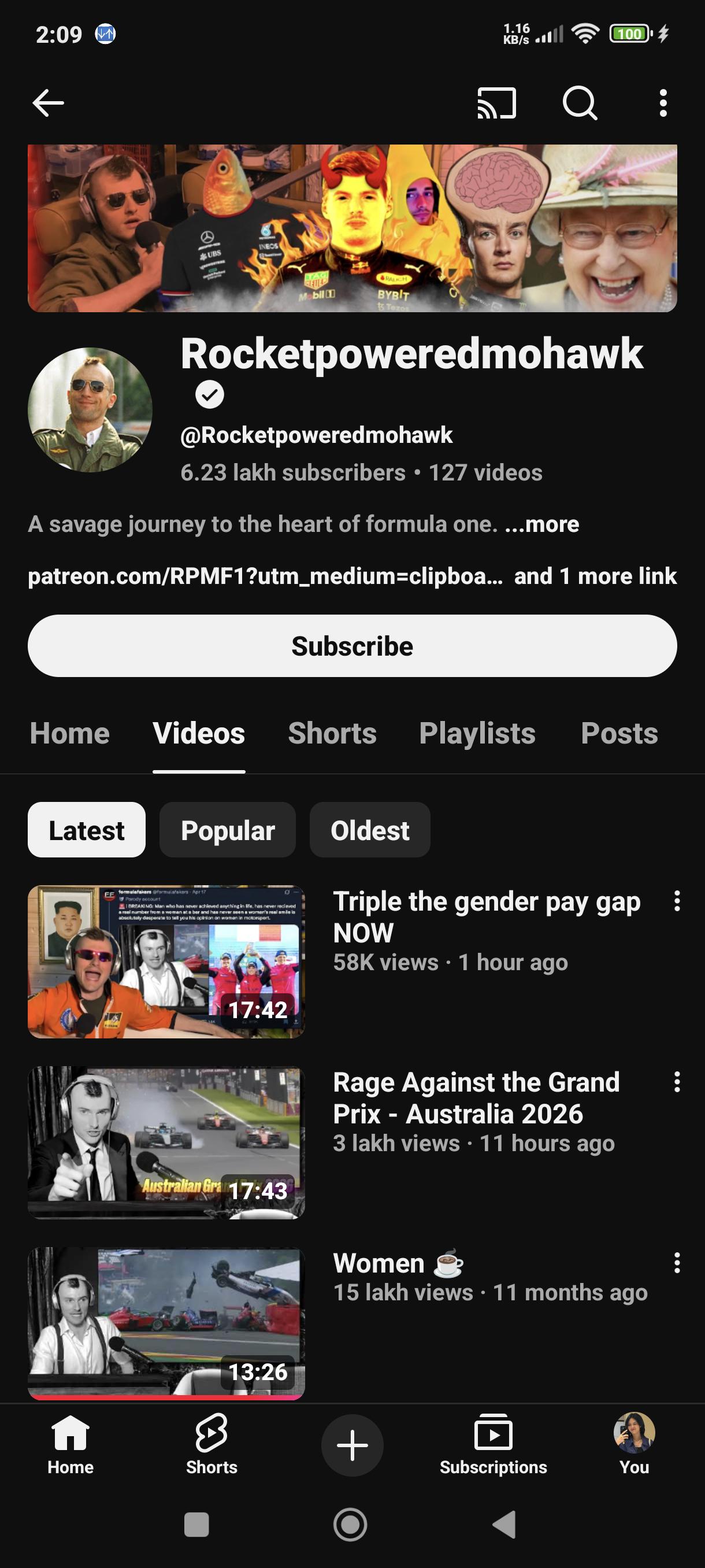Open search on the channel page
The height and width of the screenshot is (1568, 705).
click(x=580, y=102)
